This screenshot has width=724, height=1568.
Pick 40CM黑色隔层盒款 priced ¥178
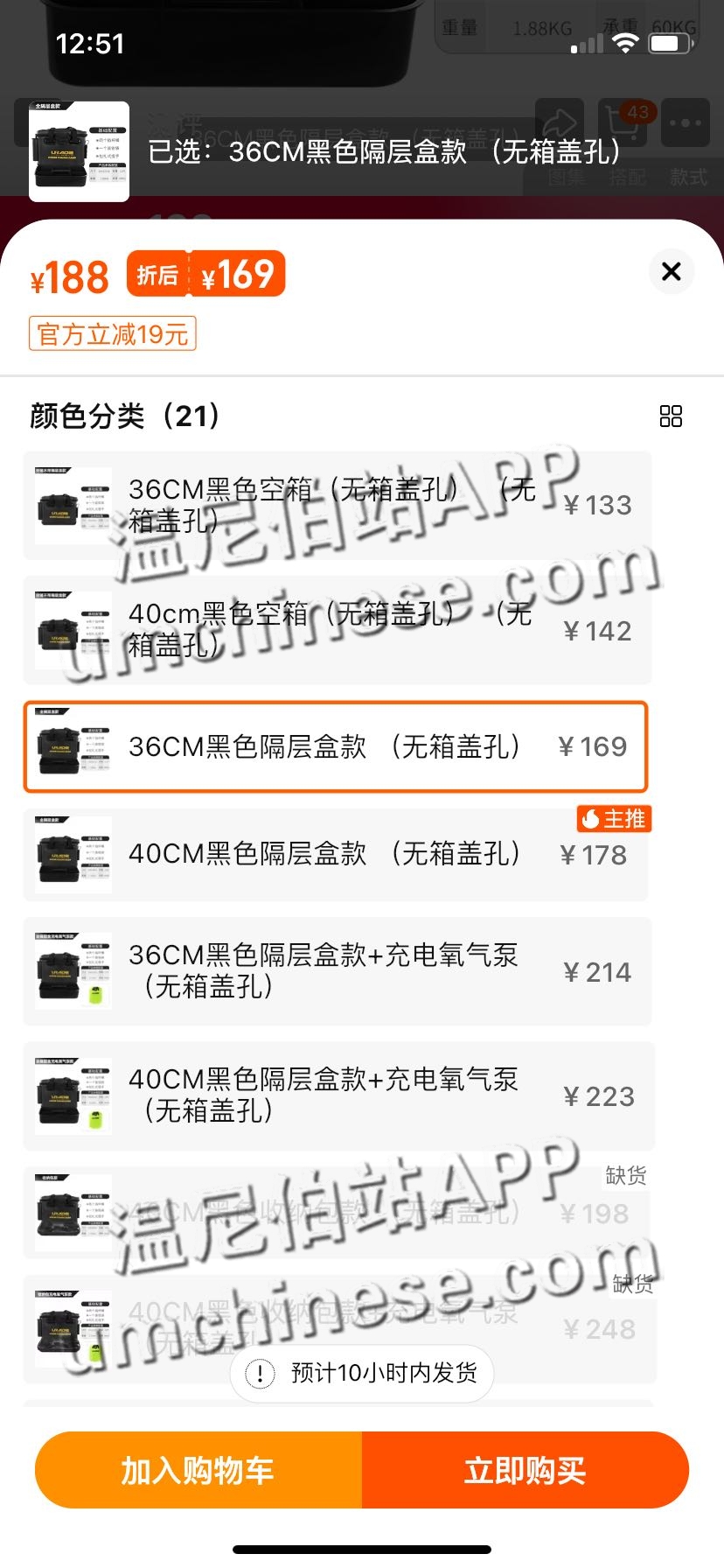coord(337,855)
